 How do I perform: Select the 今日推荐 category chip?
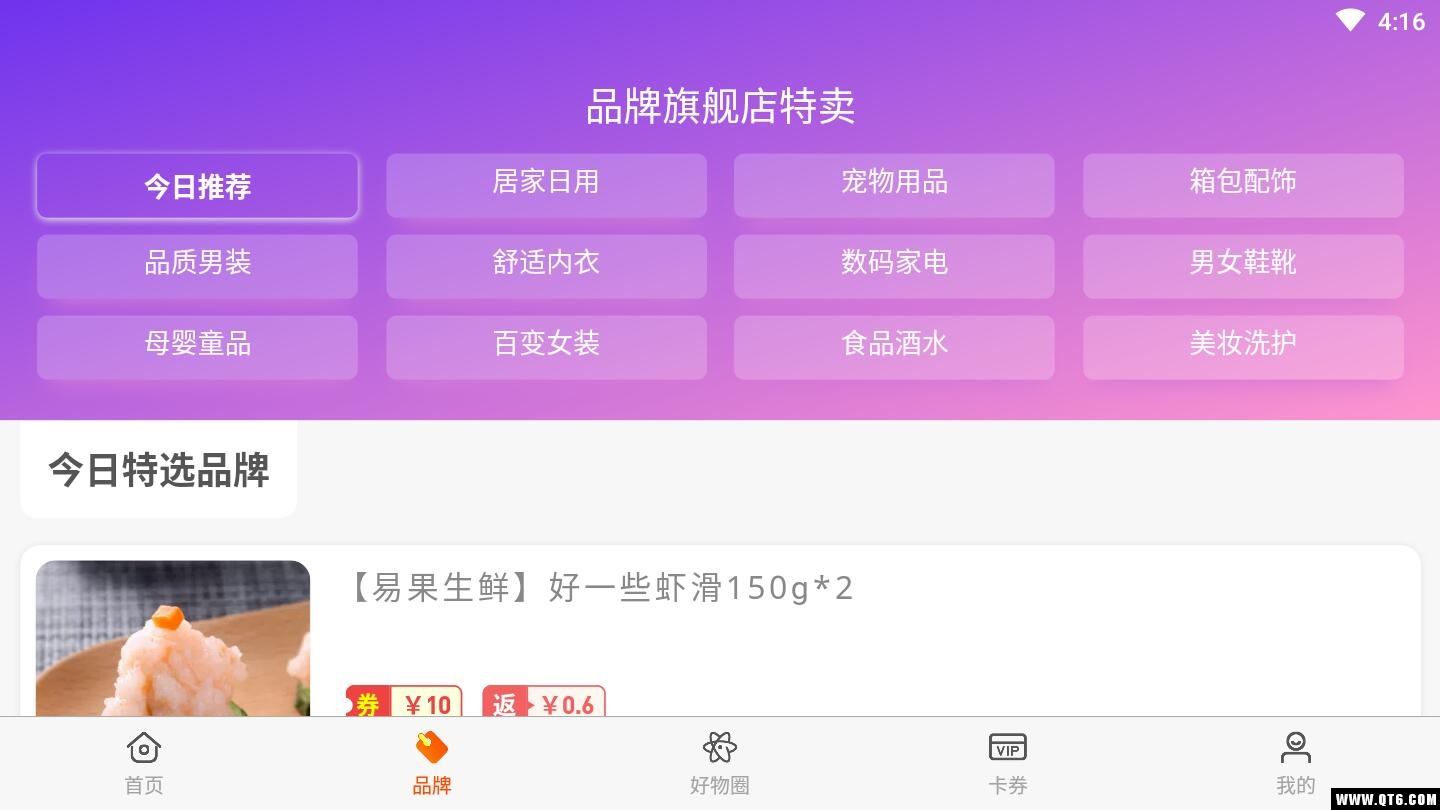197,186
